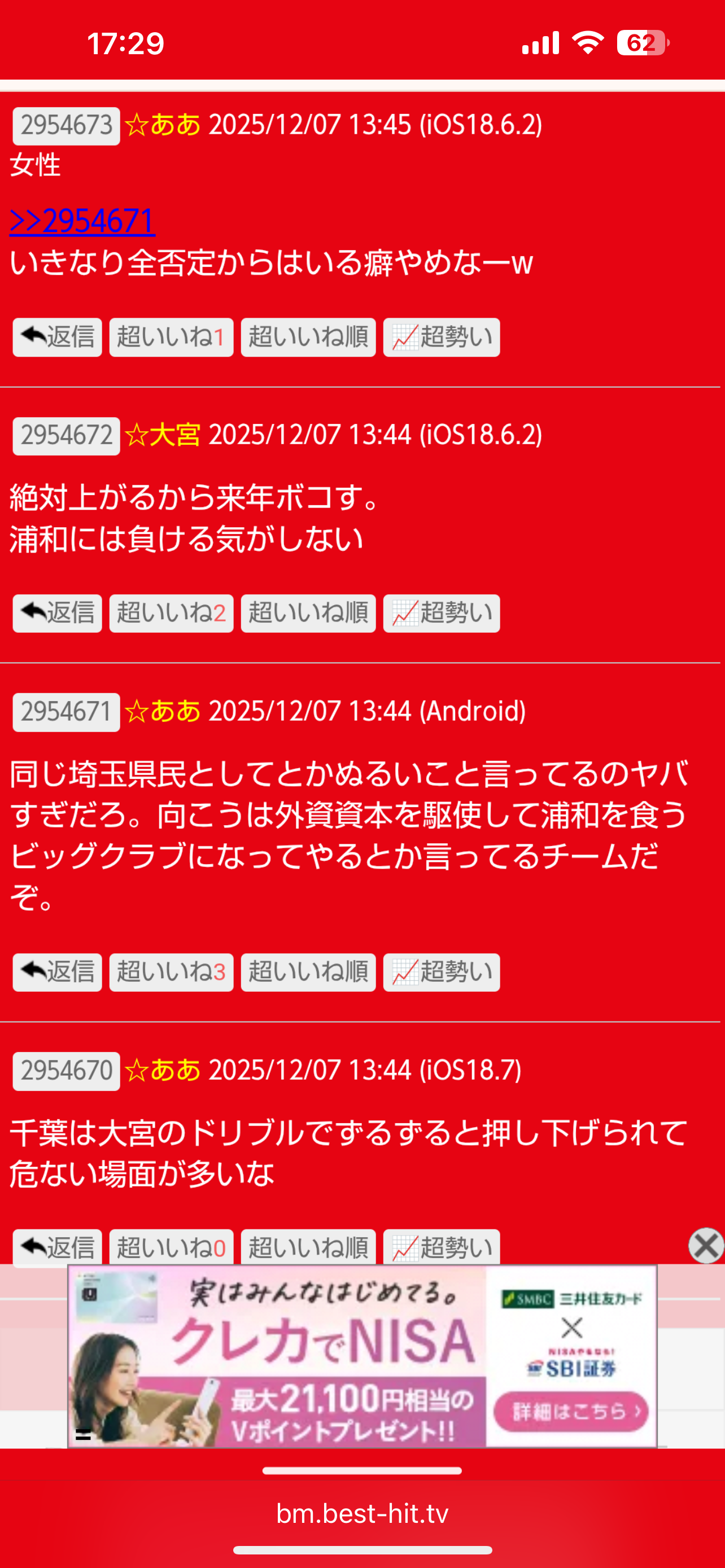725x1568 pixels.
Task: Open 超勢い under post 2954673
Action: (442, 336)
